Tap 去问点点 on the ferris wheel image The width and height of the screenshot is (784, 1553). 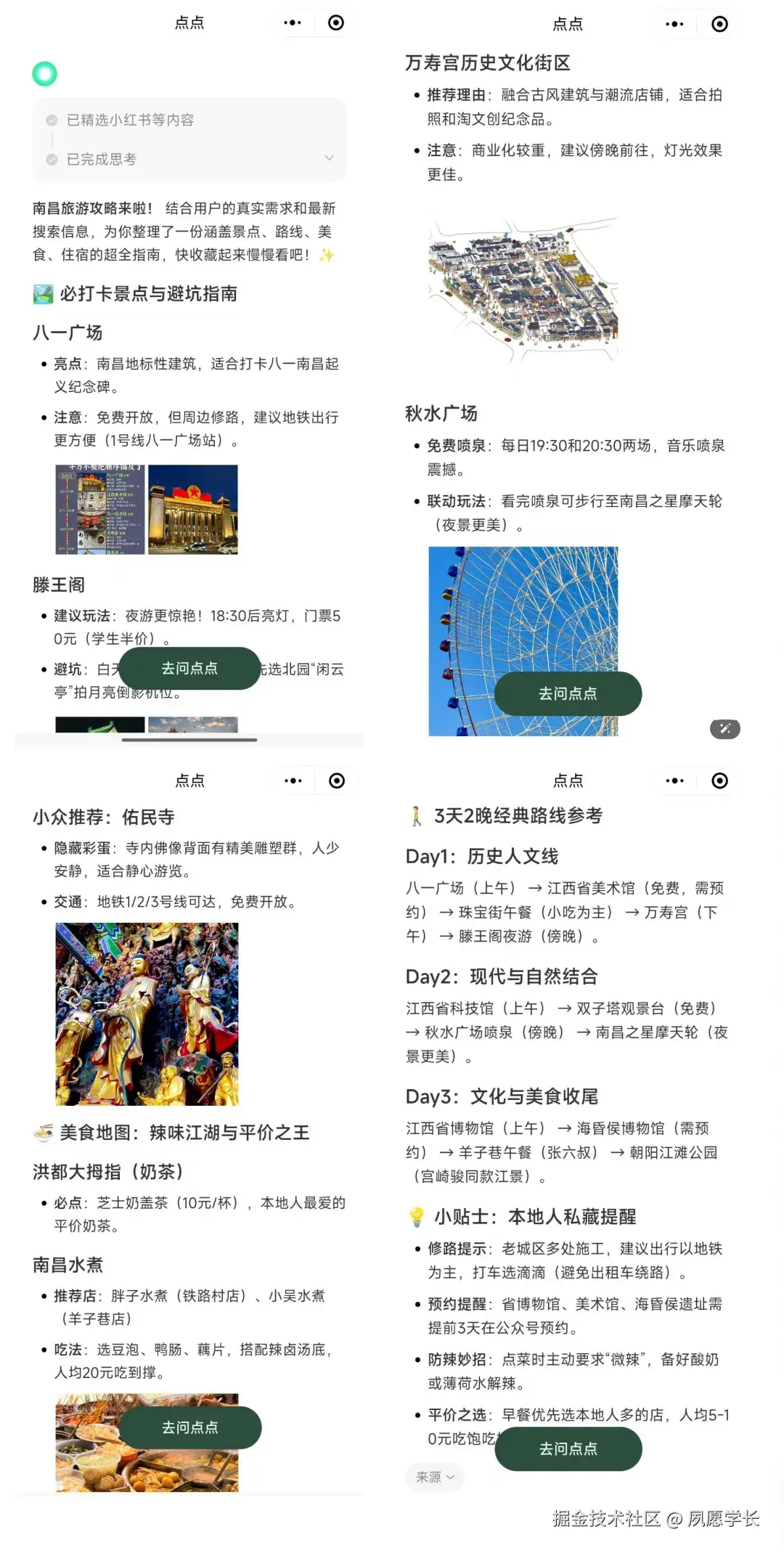pos(568,693)
